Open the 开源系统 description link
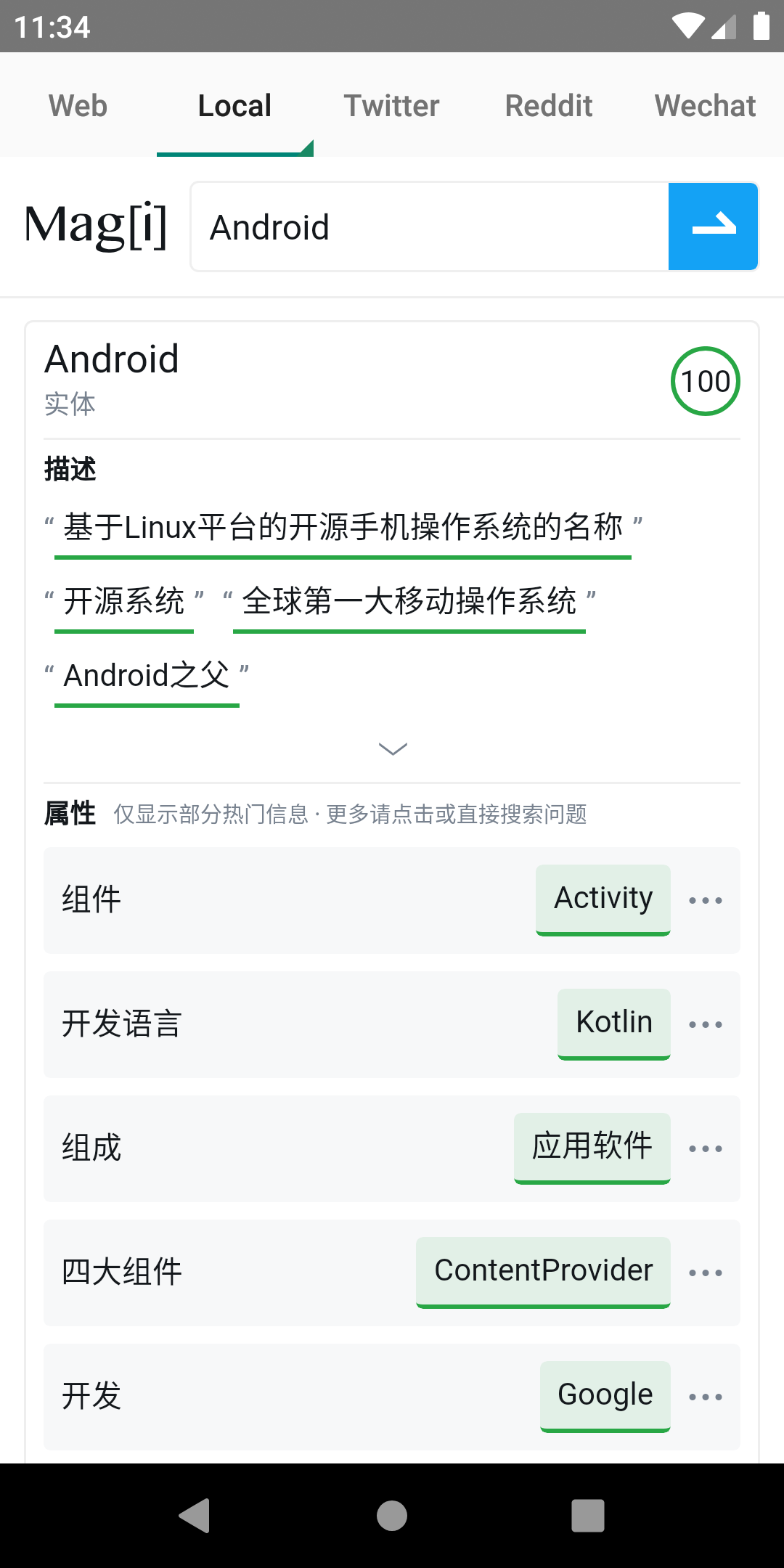784x1568 pixels. (124, 602)
